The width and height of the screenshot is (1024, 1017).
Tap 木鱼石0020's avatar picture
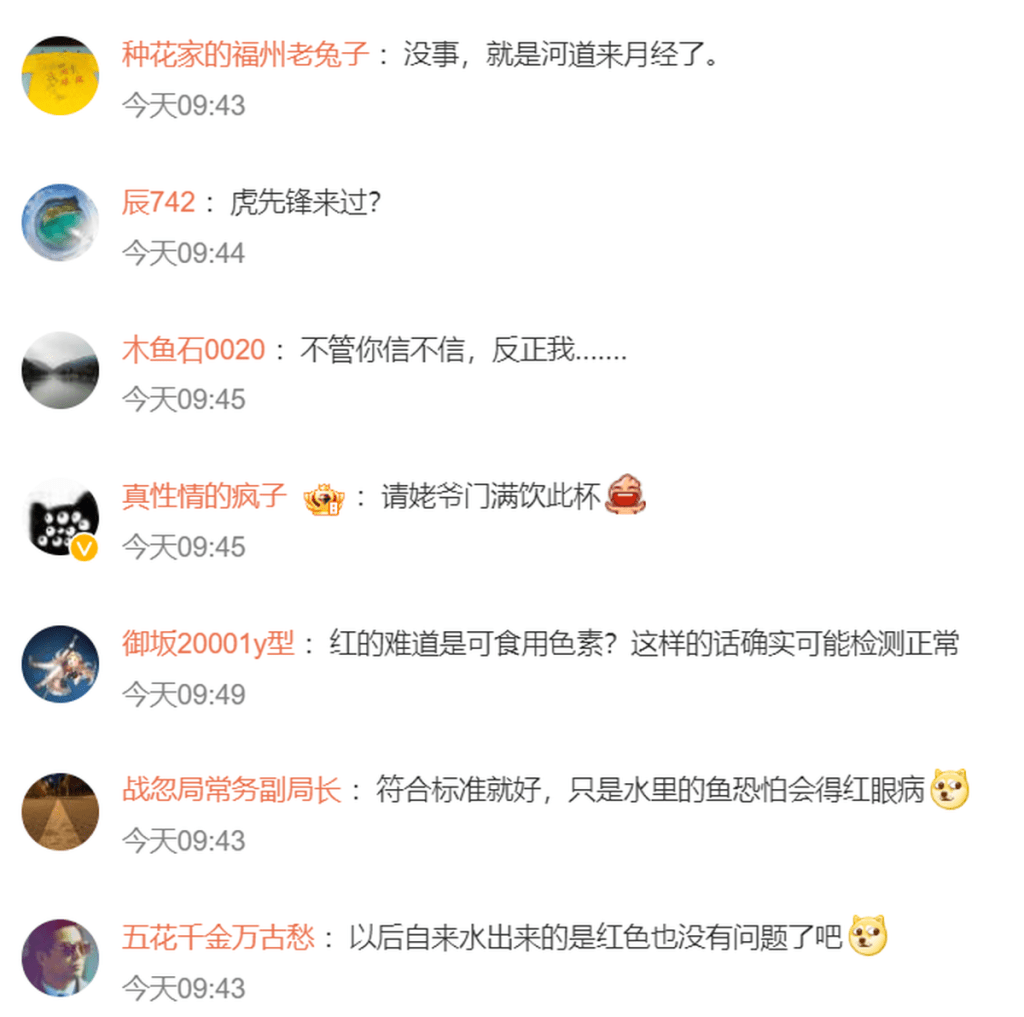point(60,370)
